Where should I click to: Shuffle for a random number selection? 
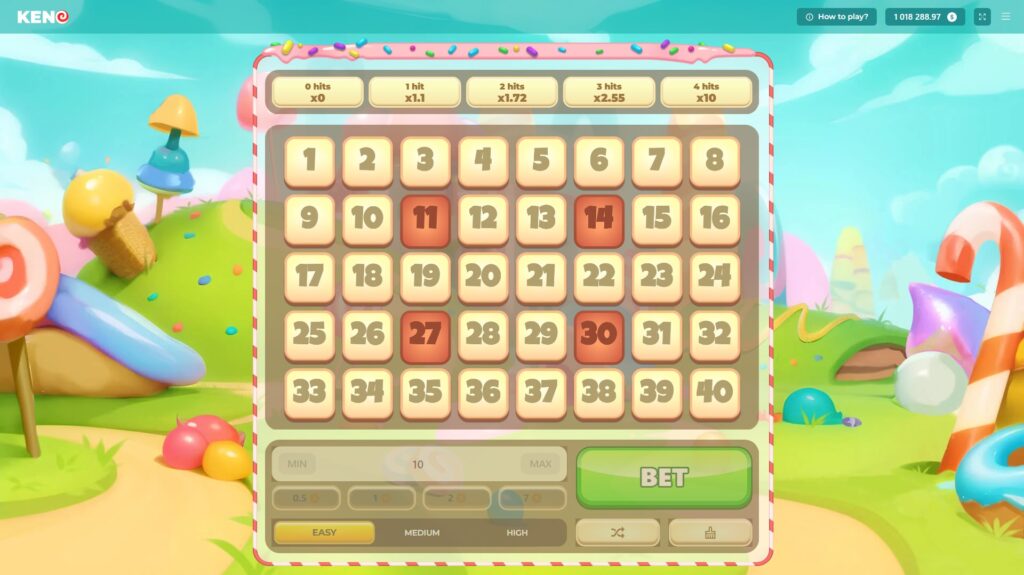coord(617,532)
